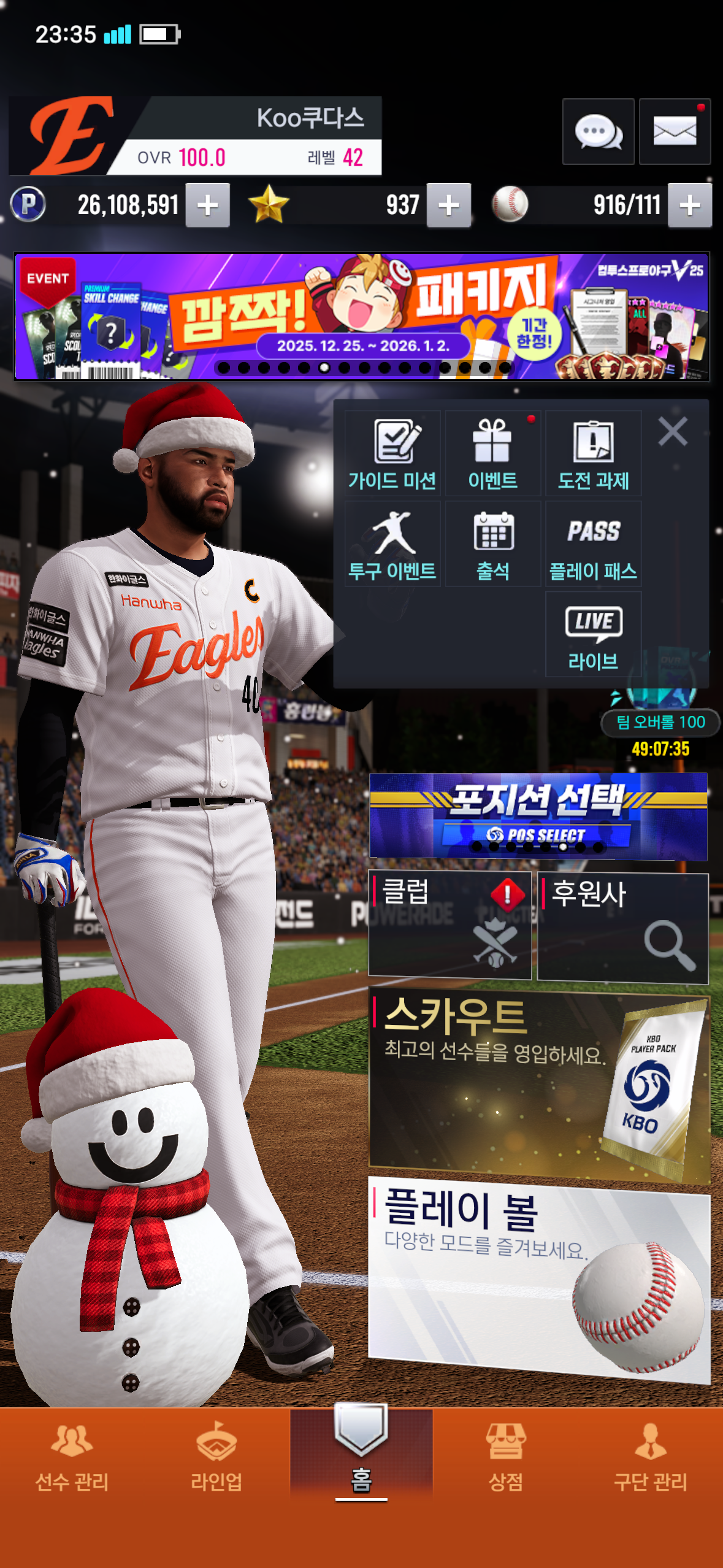Viewport: 723px width, 1568px height.
Task: Open the chat speech bubble icon
Action: click(x=598, y=131)
